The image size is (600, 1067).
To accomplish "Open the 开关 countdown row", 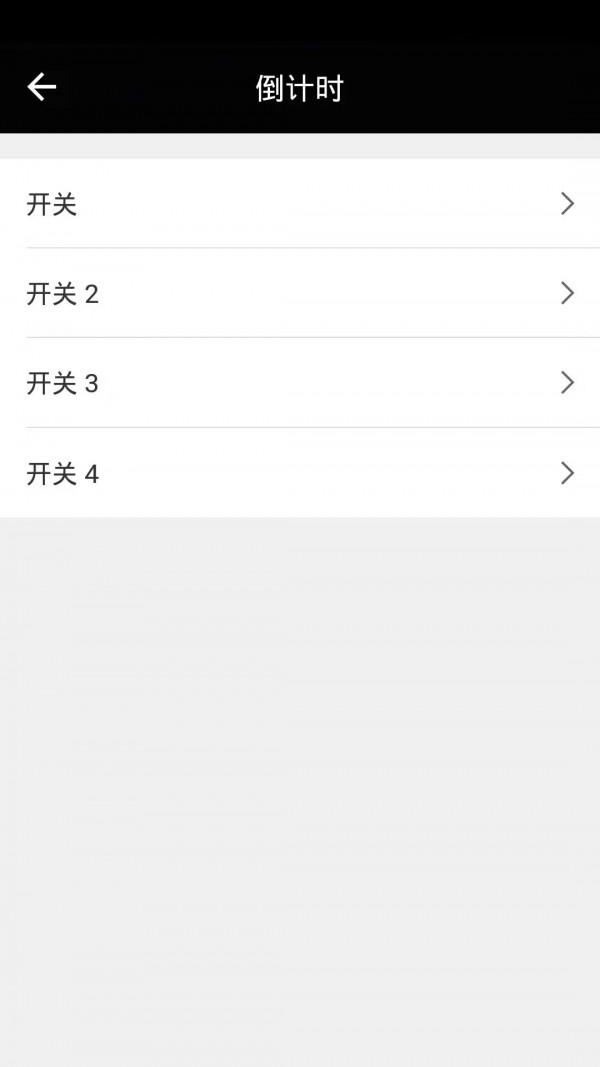I will pyautogui.click(x=300, y=204).
